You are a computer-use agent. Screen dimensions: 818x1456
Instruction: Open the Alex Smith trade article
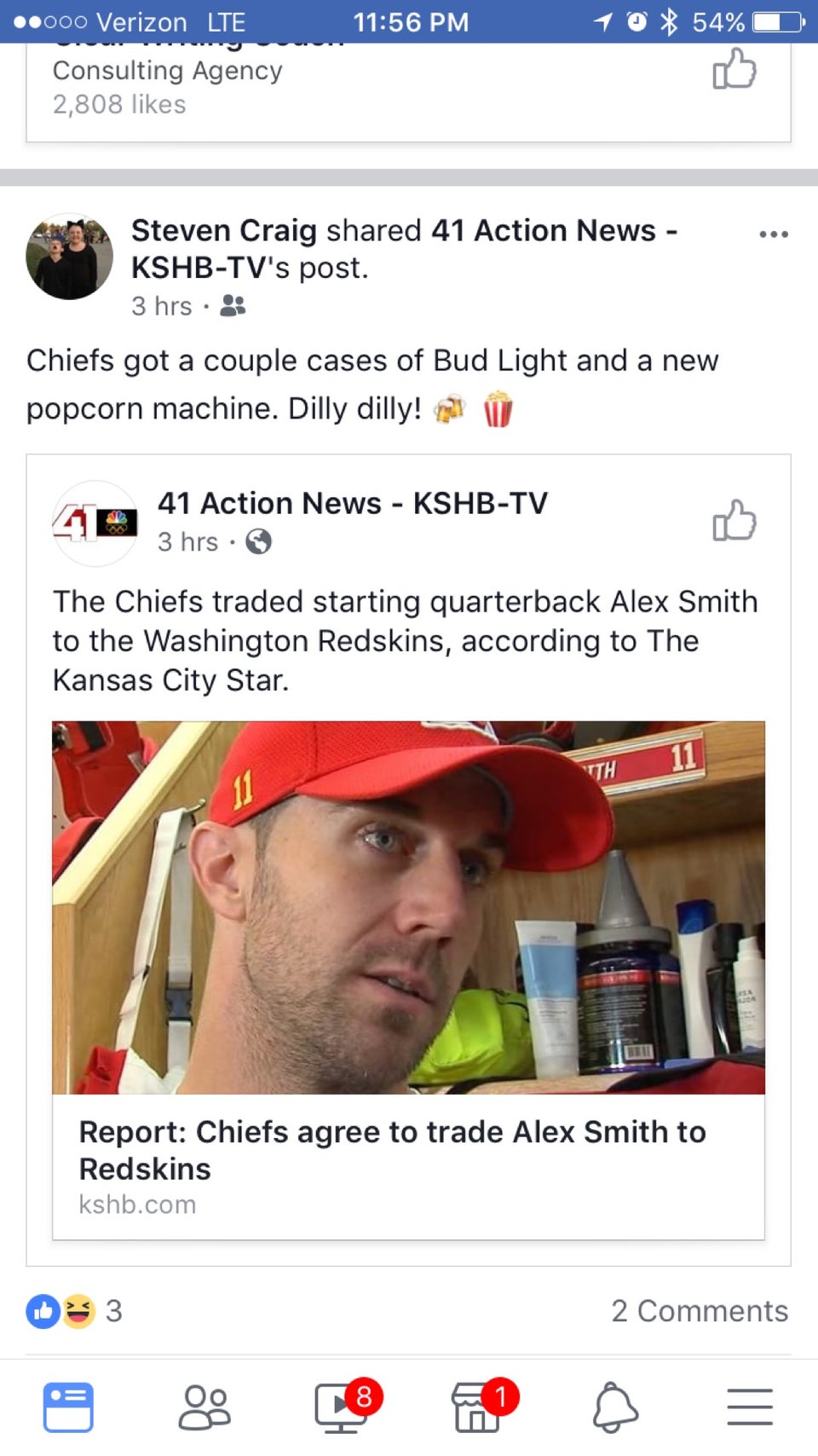409,980
